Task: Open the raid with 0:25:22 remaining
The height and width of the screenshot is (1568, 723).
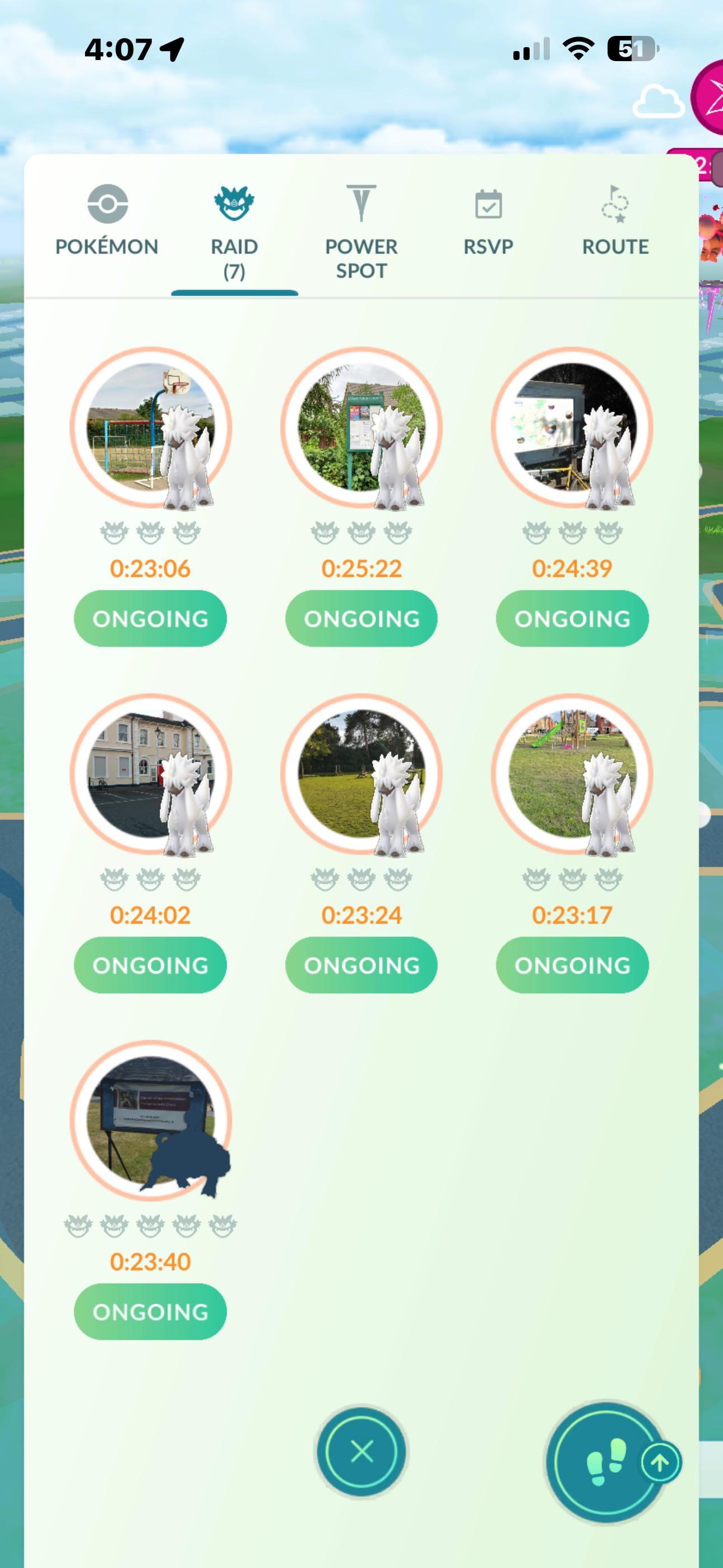Action: tap(361, 428)
